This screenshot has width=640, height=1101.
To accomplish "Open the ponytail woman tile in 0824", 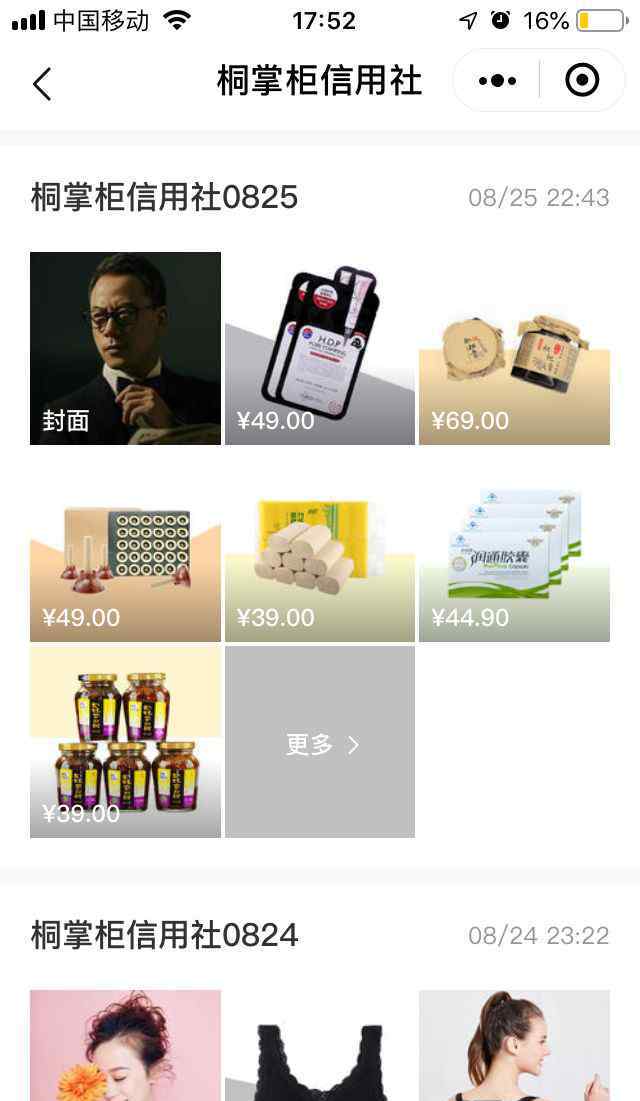I will tap(514, 1046).
